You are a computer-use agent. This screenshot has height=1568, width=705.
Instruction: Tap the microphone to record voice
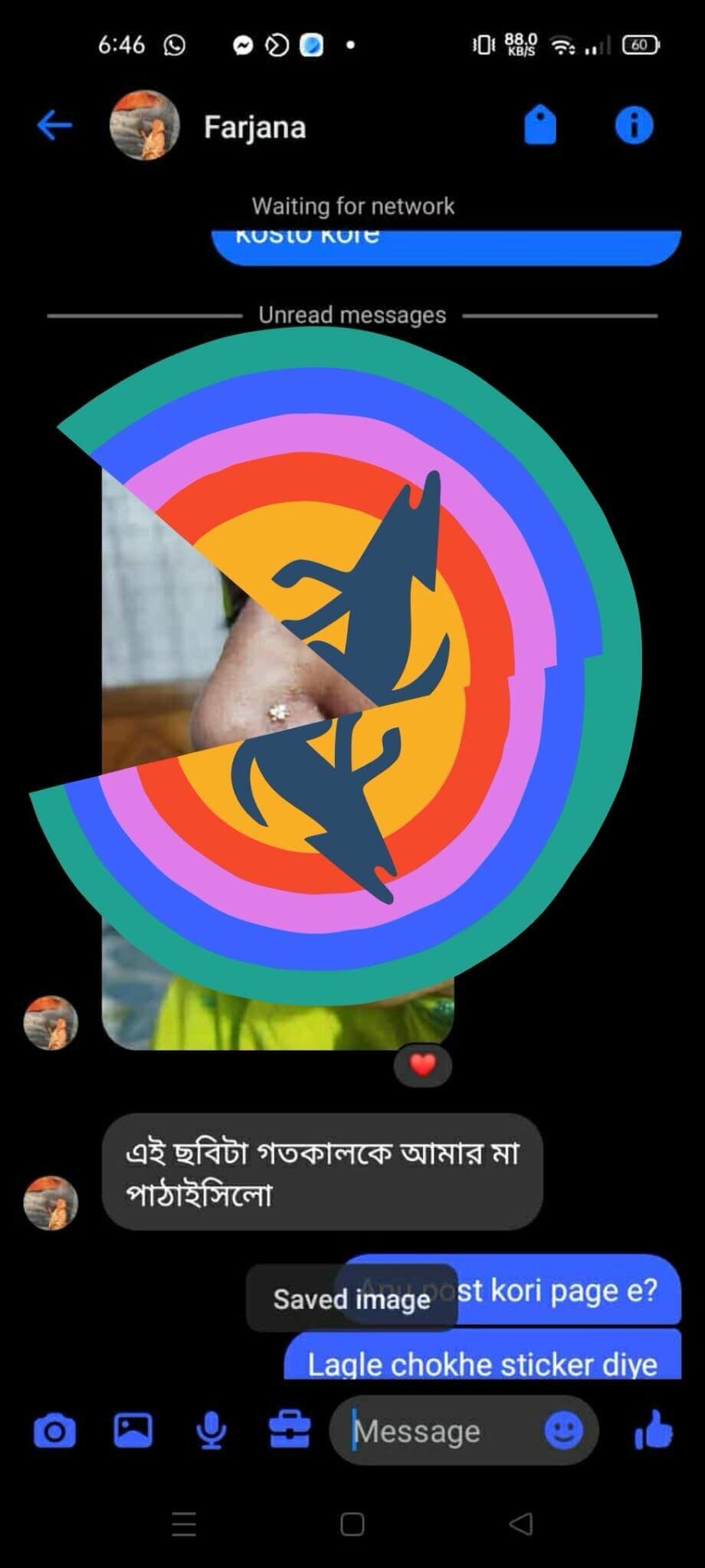click(211, 1431)
